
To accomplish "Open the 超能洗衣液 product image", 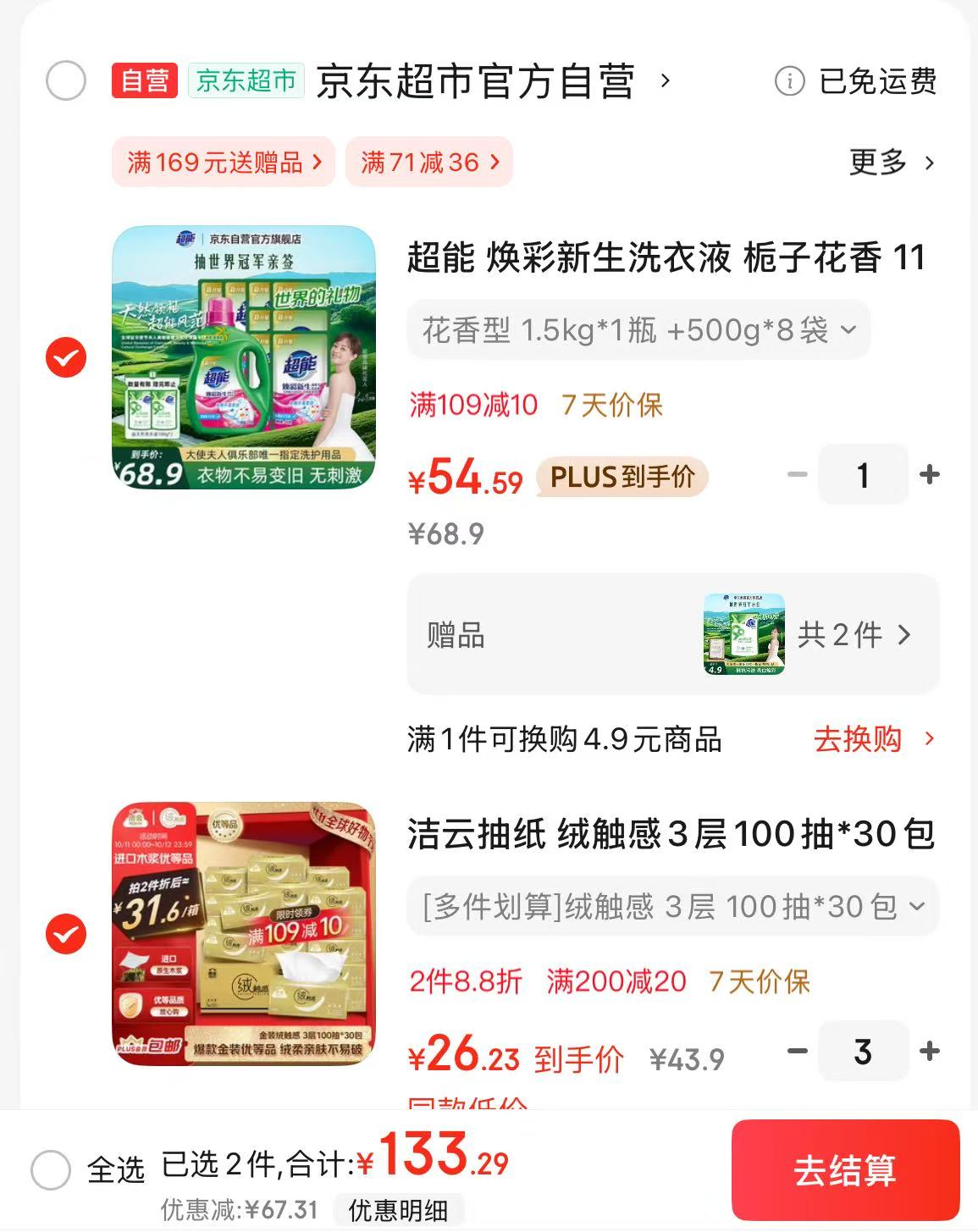I will point(244,357).
